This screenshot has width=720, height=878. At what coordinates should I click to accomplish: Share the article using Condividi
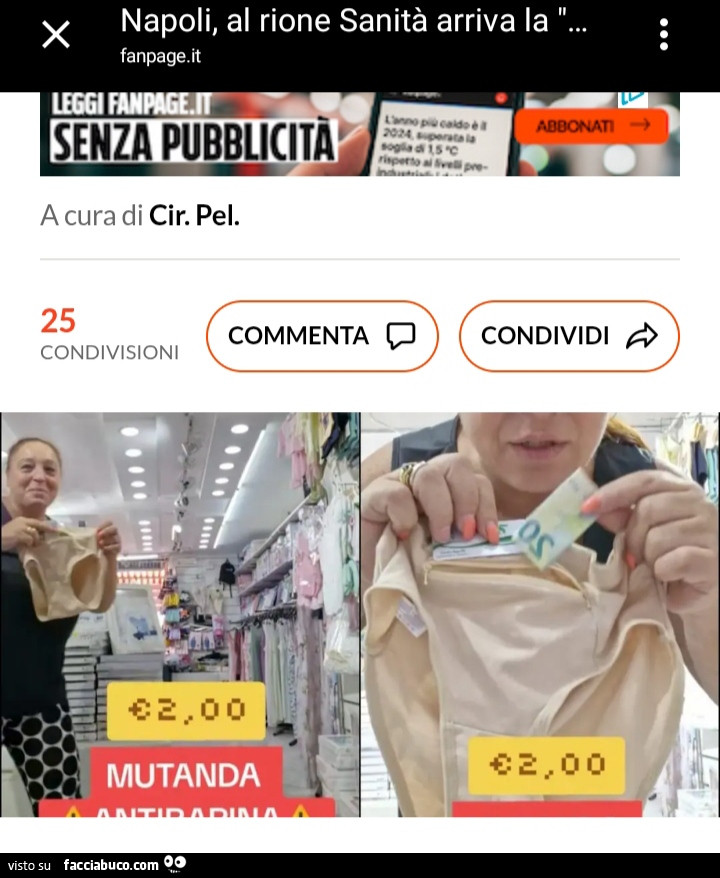569,336
